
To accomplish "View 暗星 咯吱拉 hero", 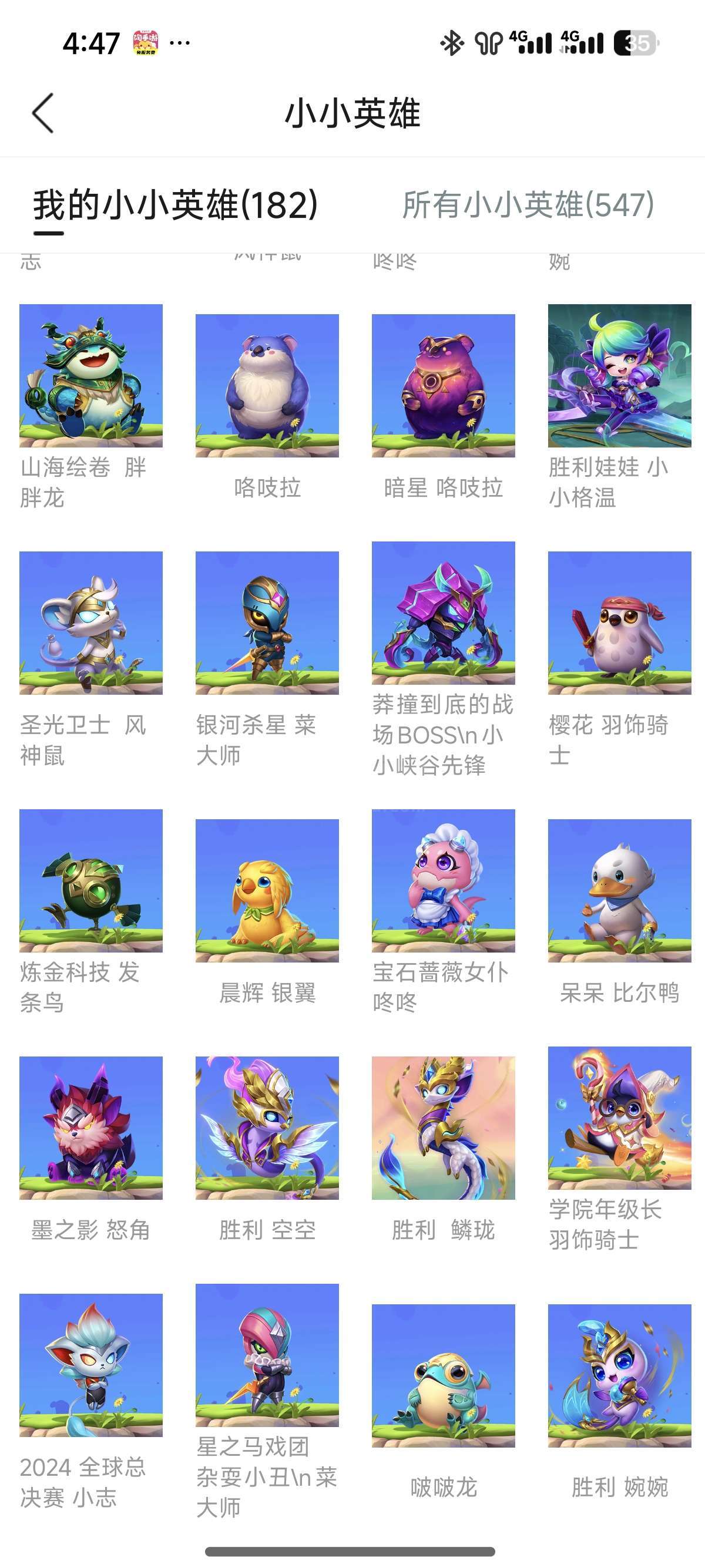I will pyautogui.click(x=443, y=386).
